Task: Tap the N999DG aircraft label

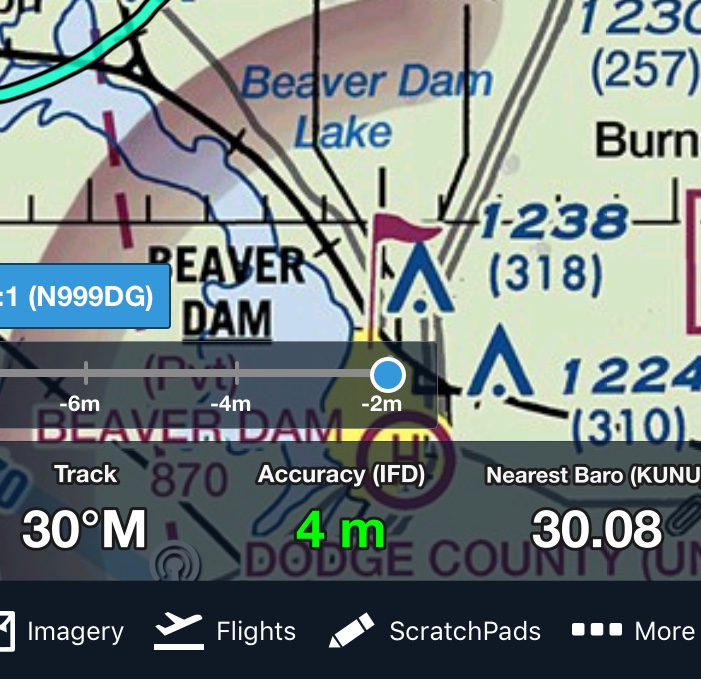Action: pyautogui.click(x=83, y=297)
